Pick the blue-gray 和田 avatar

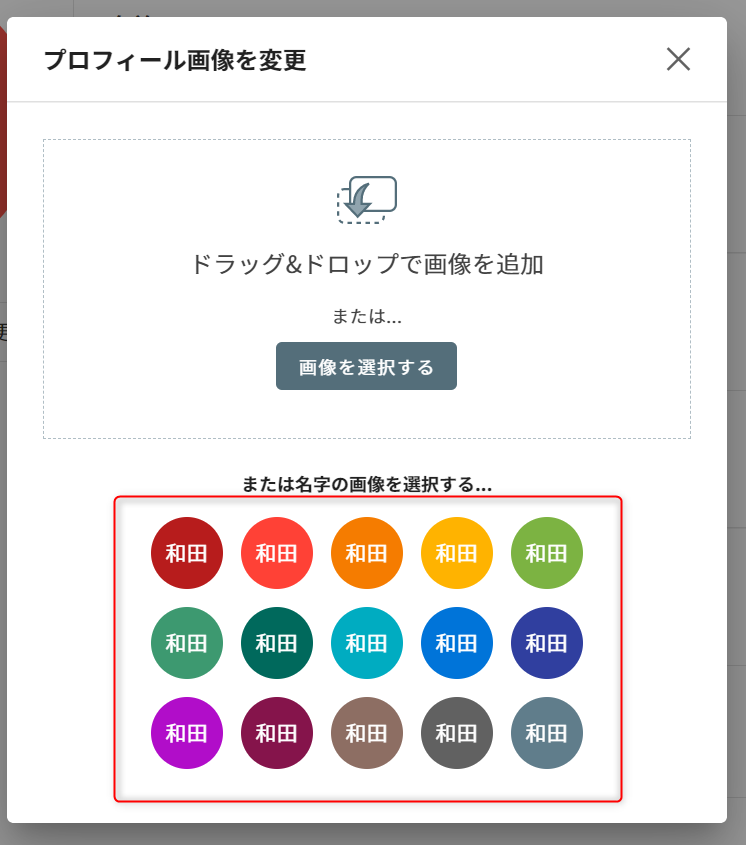[x=547, y=733]
